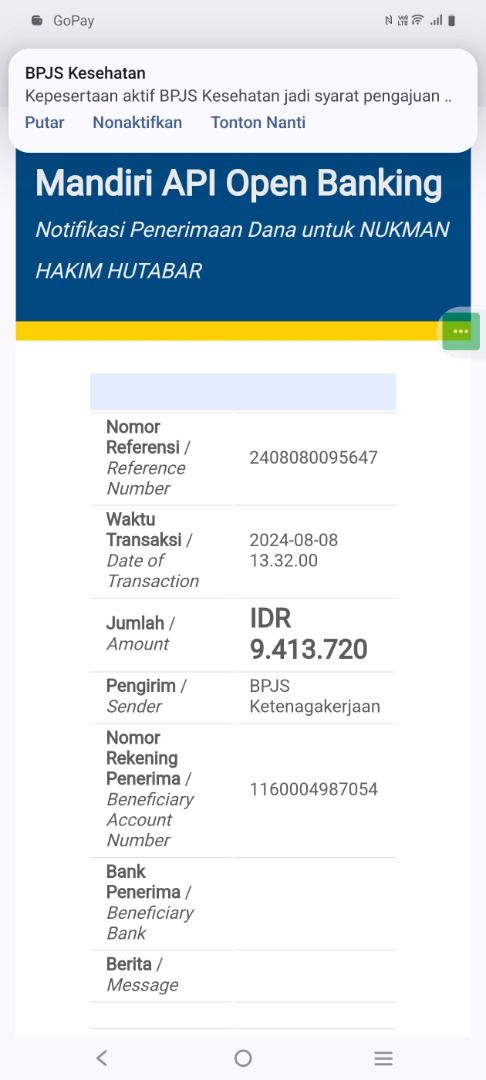Screen dimensions: 486x1080
Task: Go to the home screen
Action: 243,1058
